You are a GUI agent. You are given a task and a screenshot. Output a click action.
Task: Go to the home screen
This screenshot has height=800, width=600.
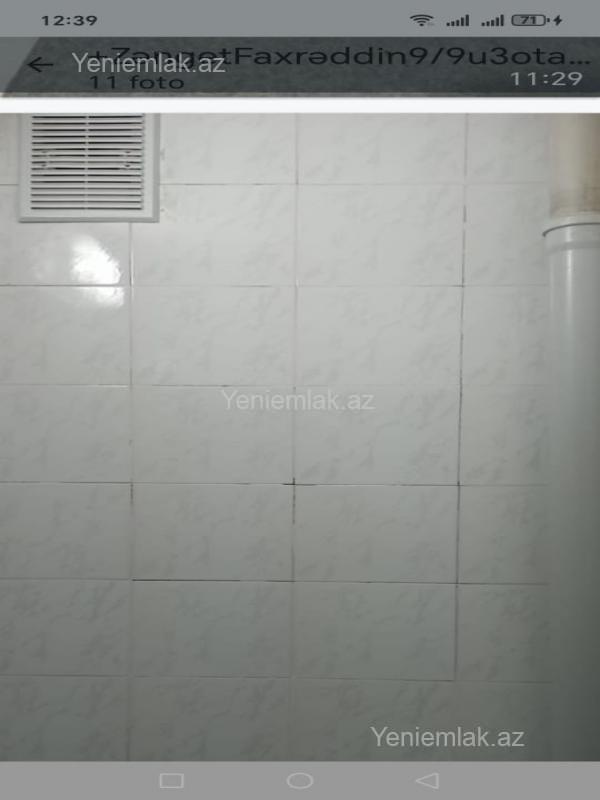[x=300, y=780]
